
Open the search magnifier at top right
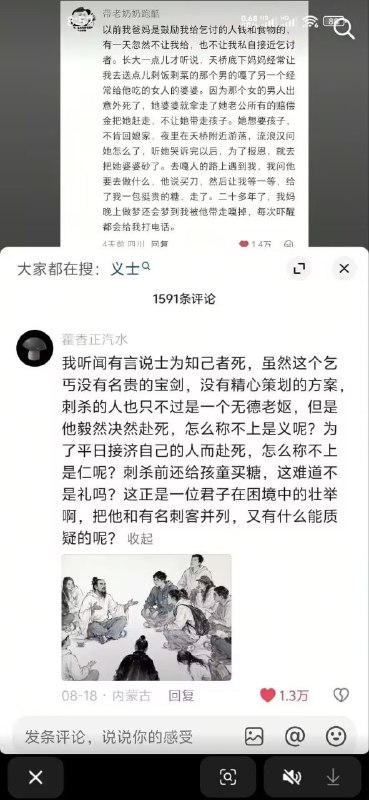[344, 29]
